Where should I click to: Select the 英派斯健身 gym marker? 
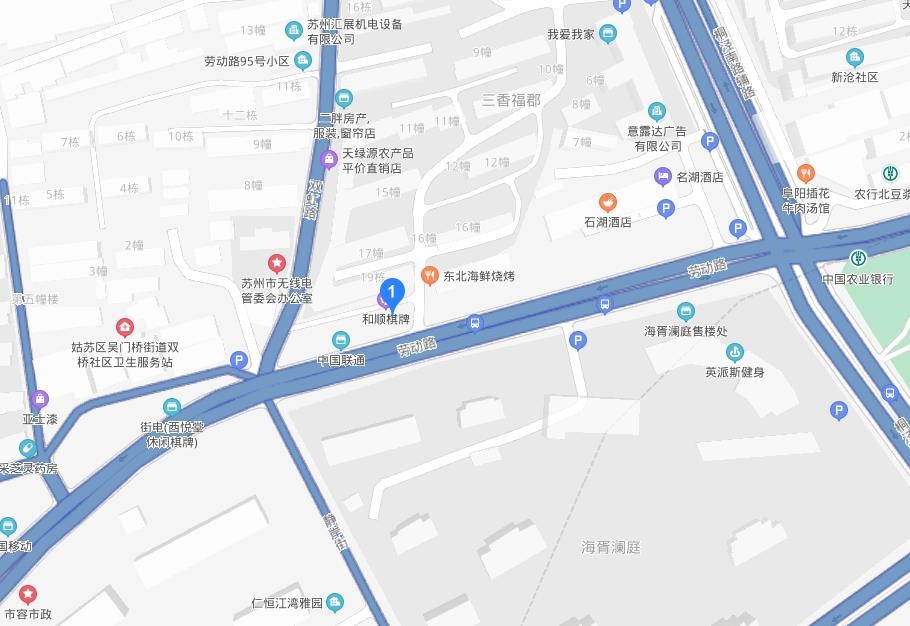click(735, 352)
